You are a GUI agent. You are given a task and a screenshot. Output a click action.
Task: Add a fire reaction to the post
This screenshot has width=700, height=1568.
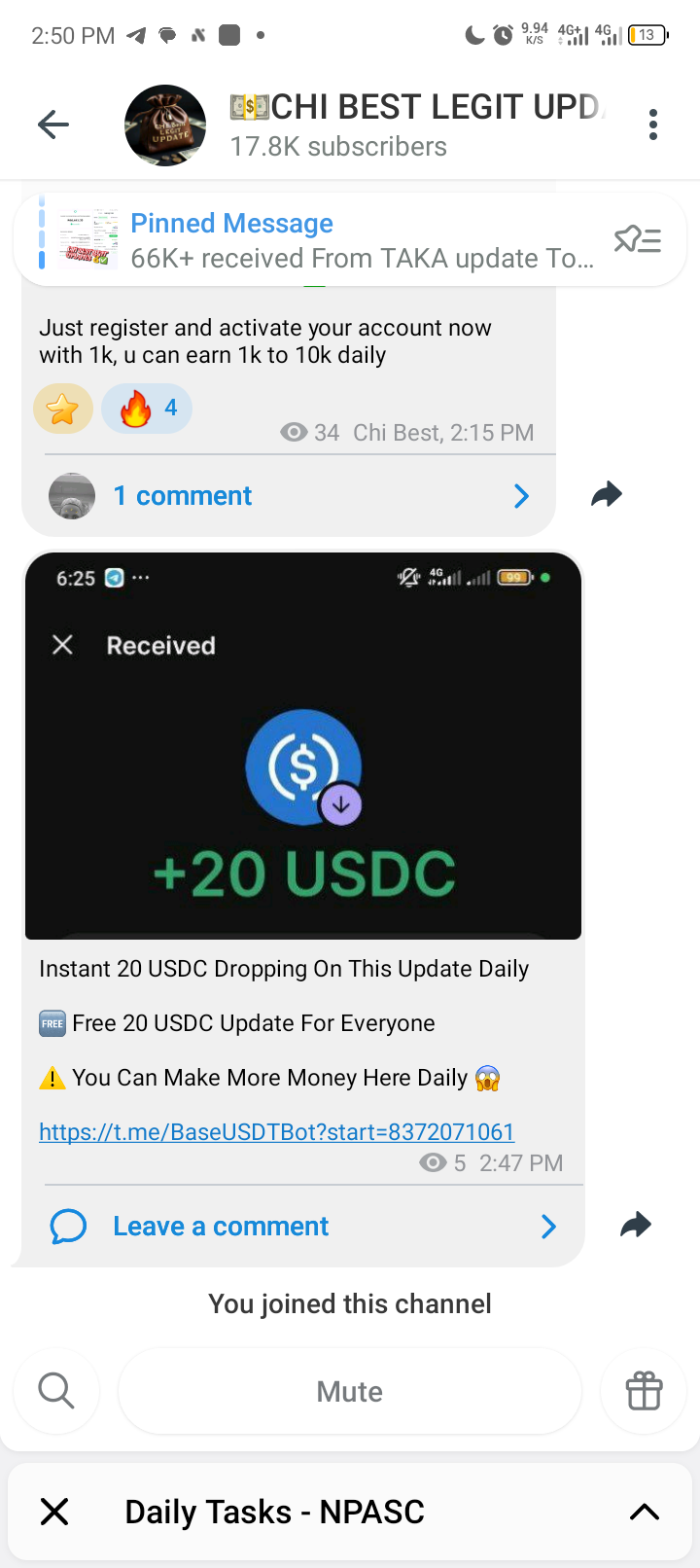[x=147, y=409]
